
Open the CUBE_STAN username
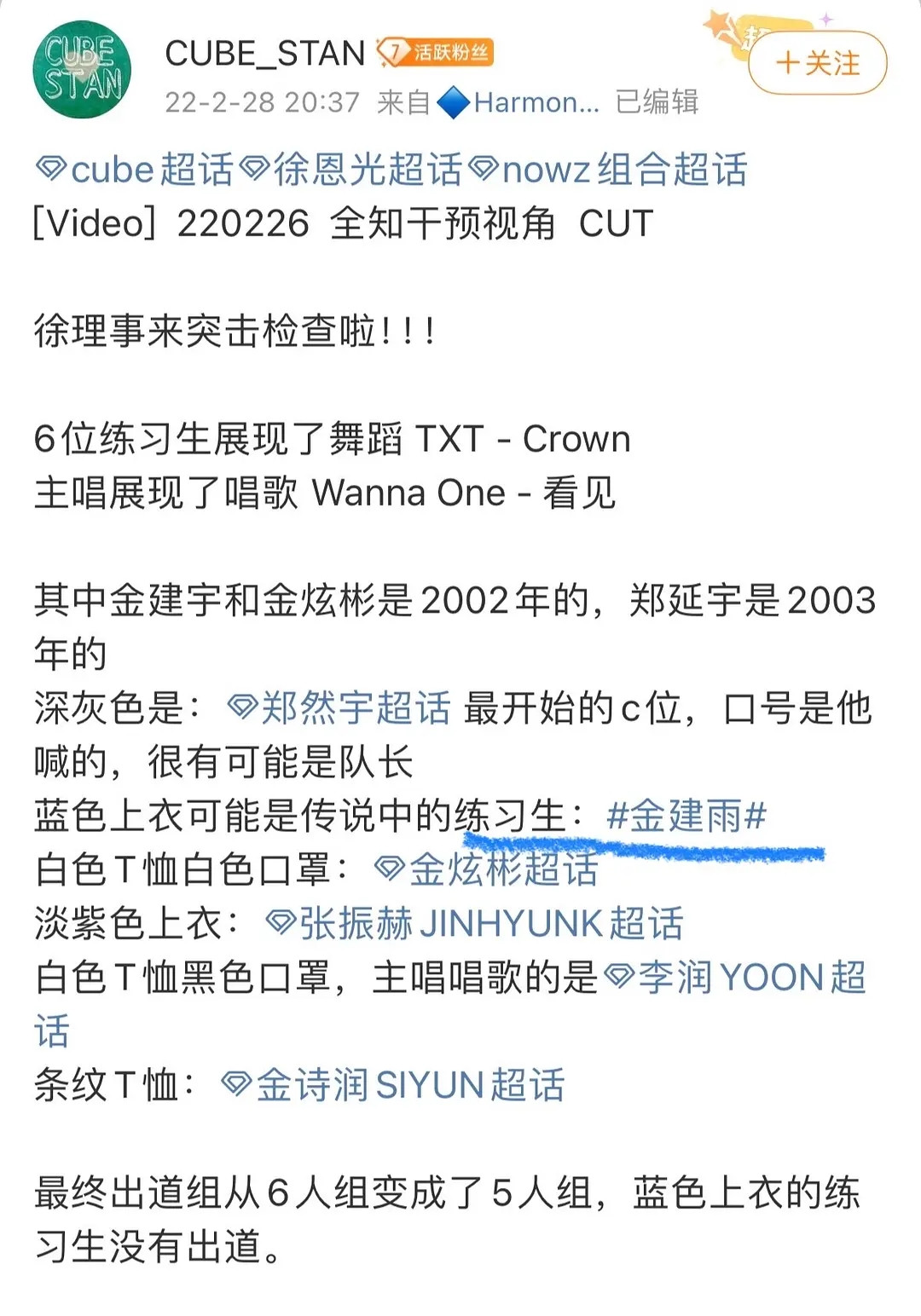(x=264, y=54)
